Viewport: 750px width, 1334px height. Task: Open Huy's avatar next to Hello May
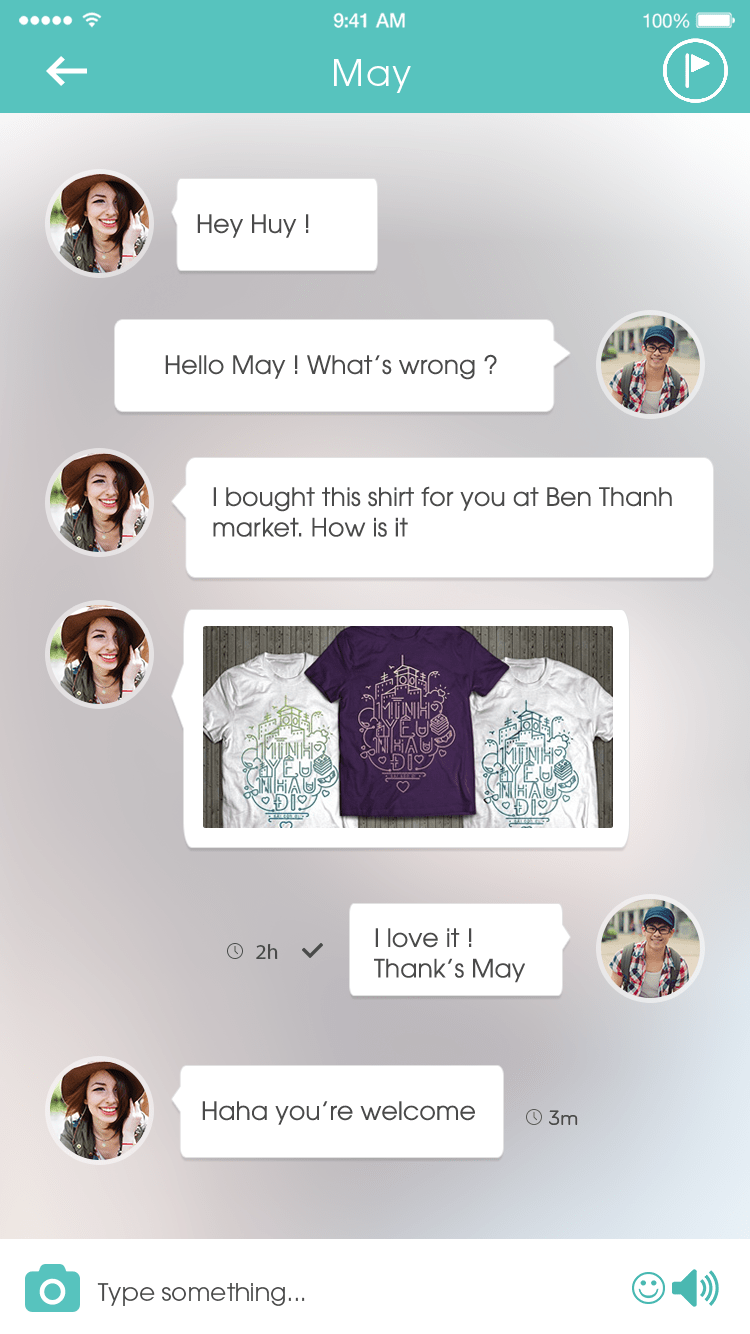coord(651,364)
